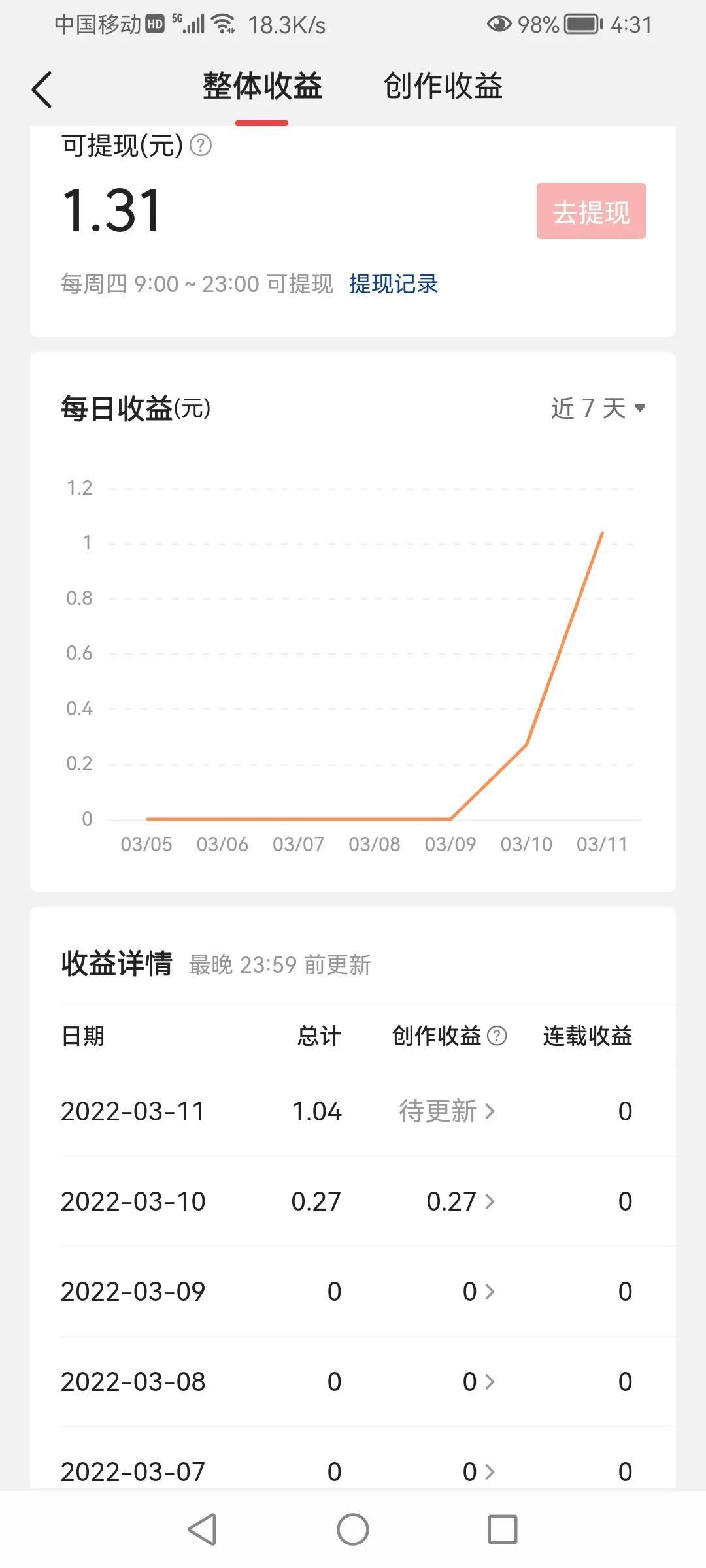Open recent apps from the navigation bar
The width and height of the screenshot is (706, 1568).
(x=503, y=1529)
